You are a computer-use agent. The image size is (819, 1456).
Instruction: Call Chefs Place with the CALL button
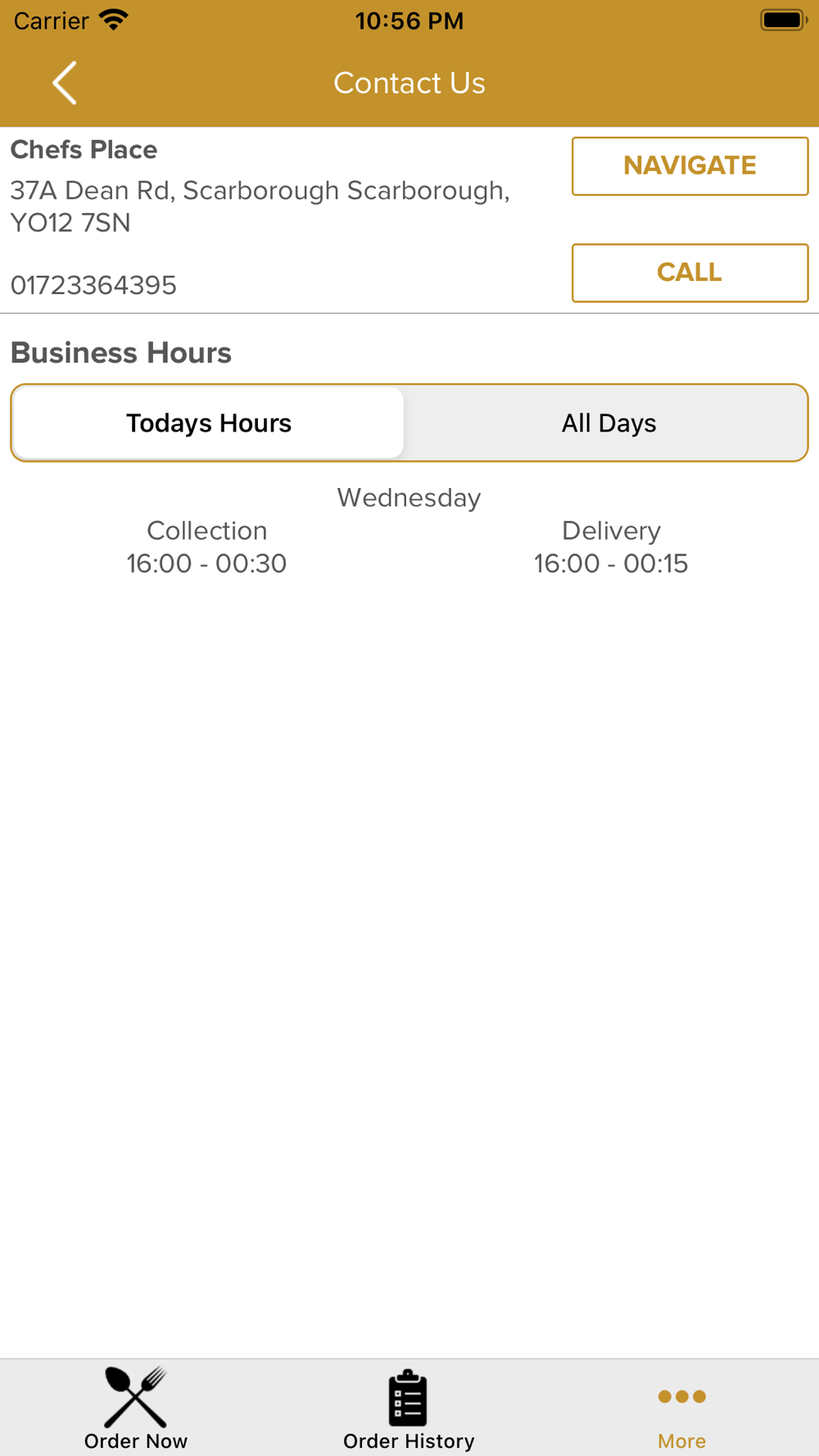click(x=690, y=273)
